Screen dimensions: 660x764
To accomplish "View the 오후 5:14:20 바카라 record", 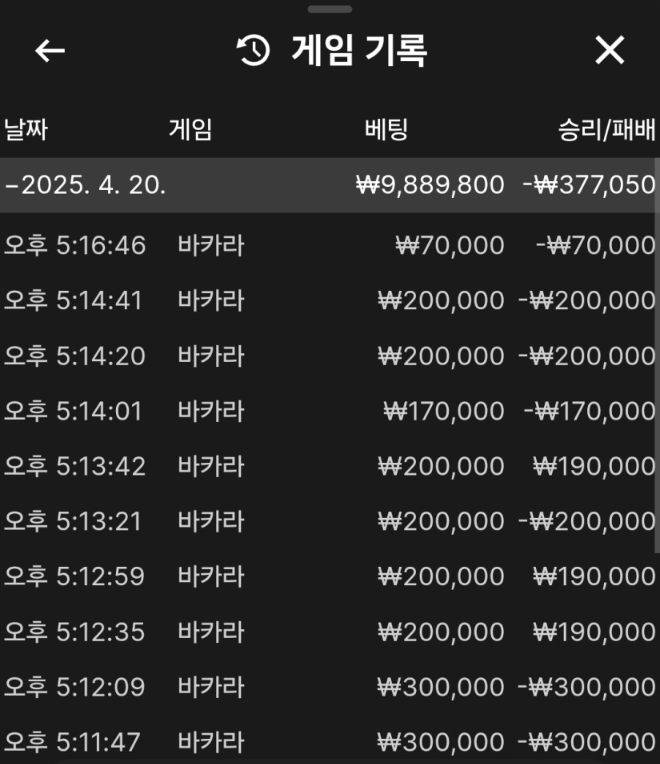I will (329, 355).
